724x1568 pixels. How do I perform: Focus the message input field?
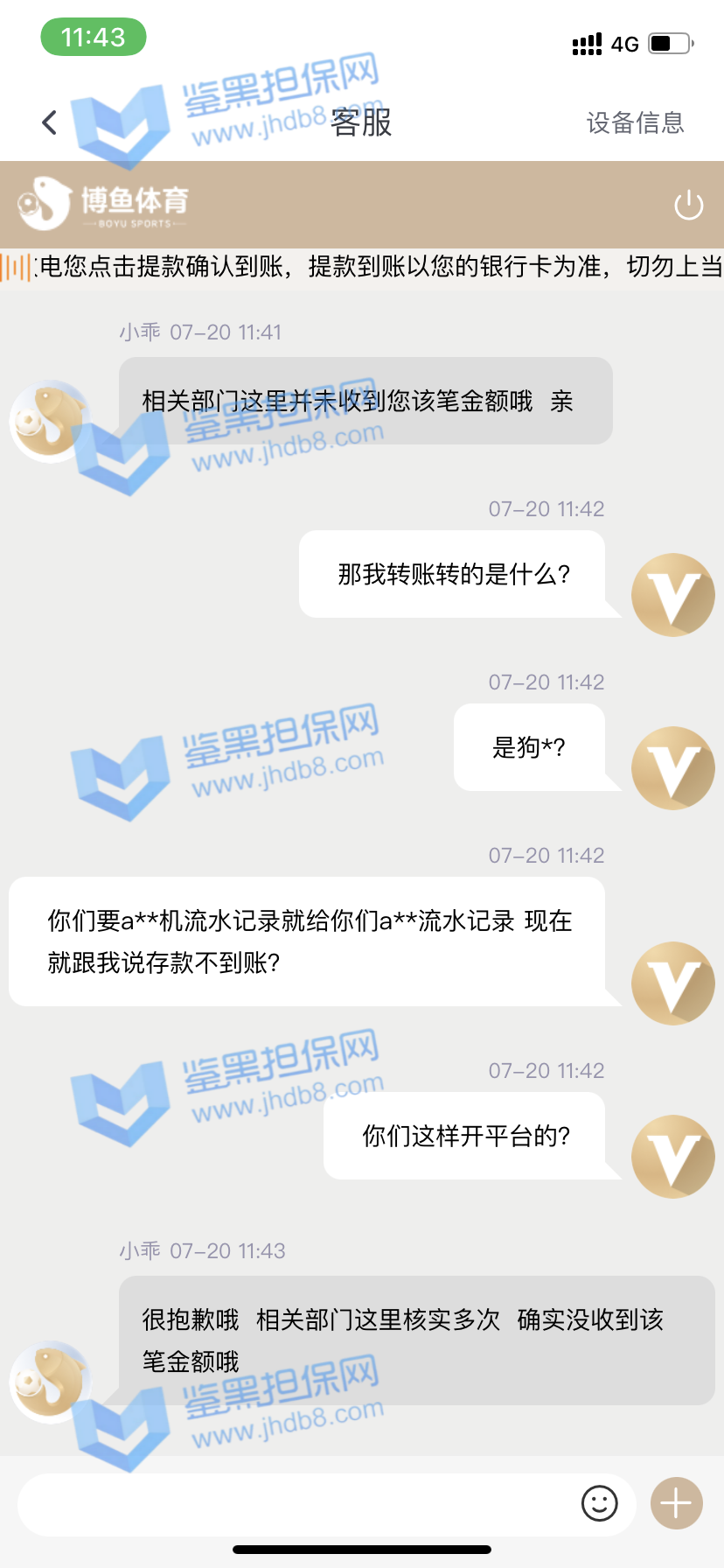[x=297, y=1504]
